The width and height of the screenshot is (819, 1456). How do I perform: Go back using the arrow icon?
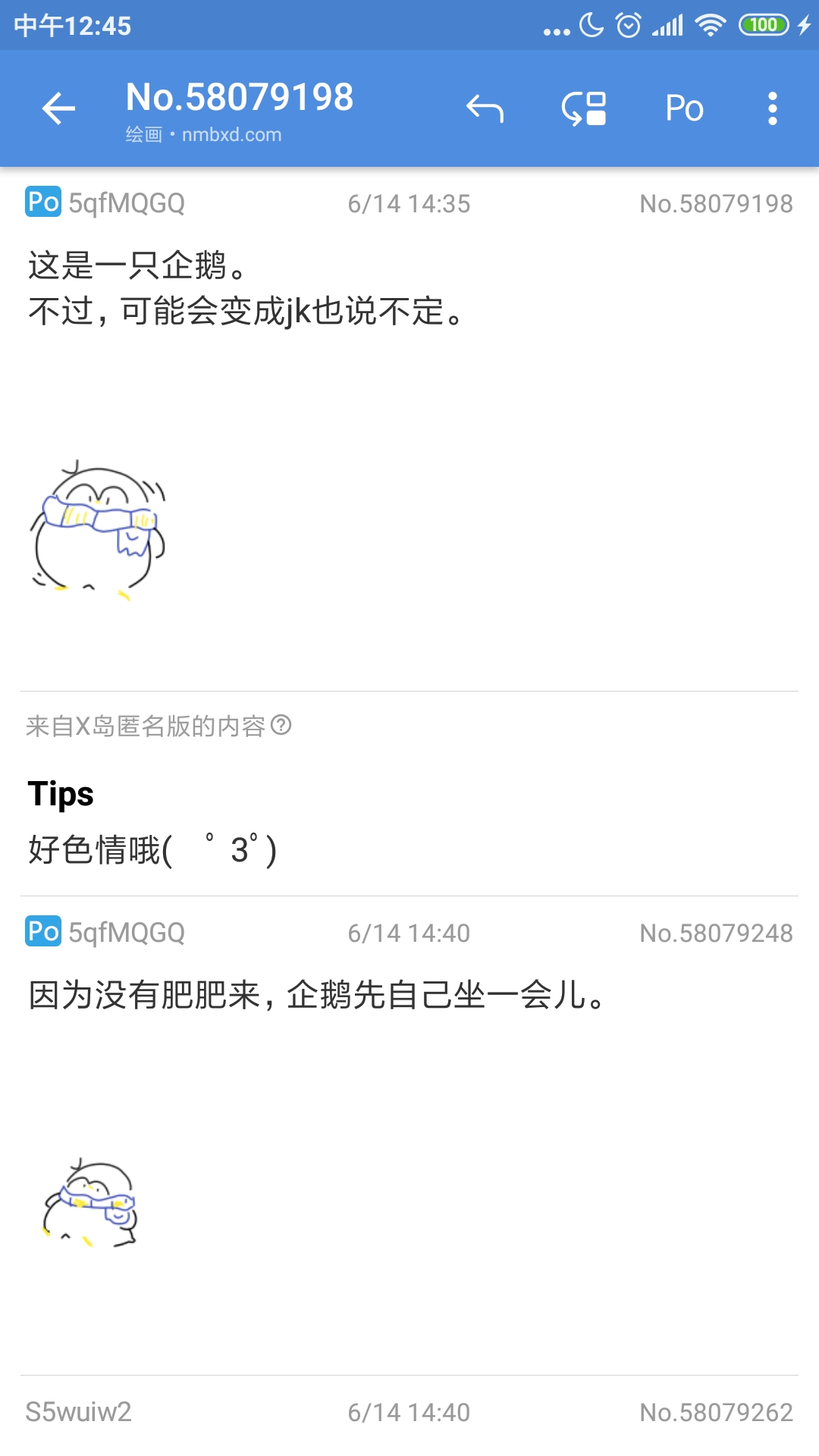click(58, 108)
